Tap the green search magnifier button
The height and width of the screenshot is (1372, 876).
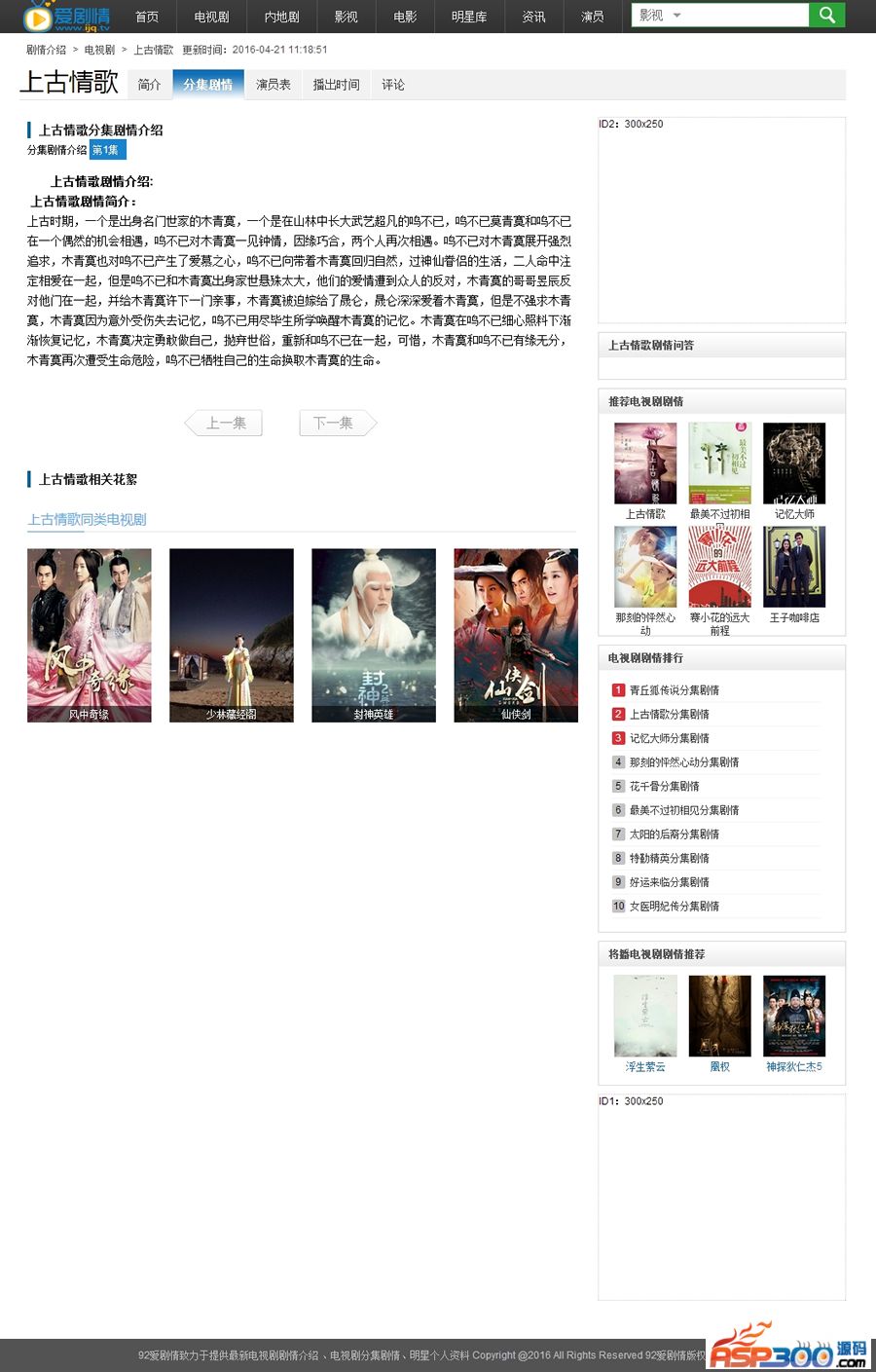pos(826,15)
